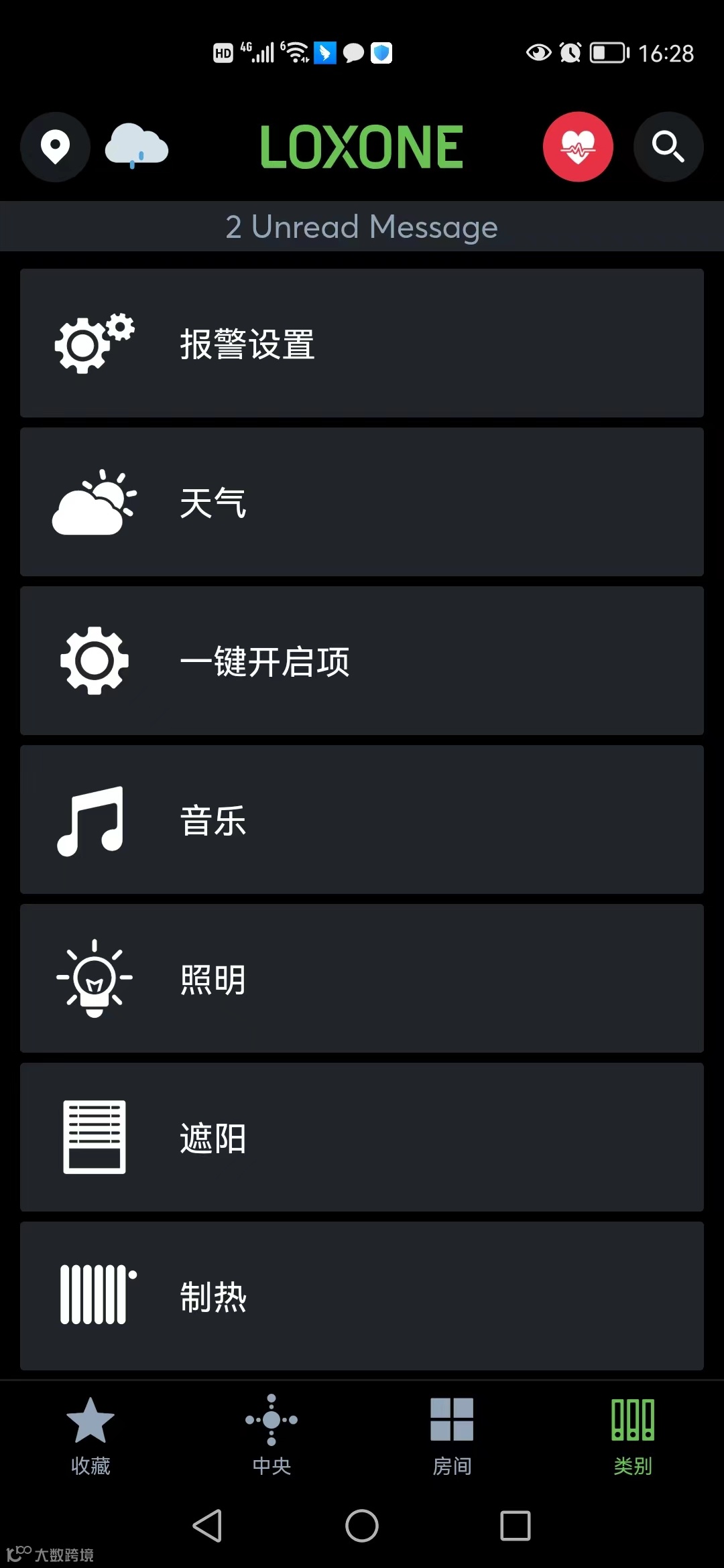Tap the system back button

208,1526
